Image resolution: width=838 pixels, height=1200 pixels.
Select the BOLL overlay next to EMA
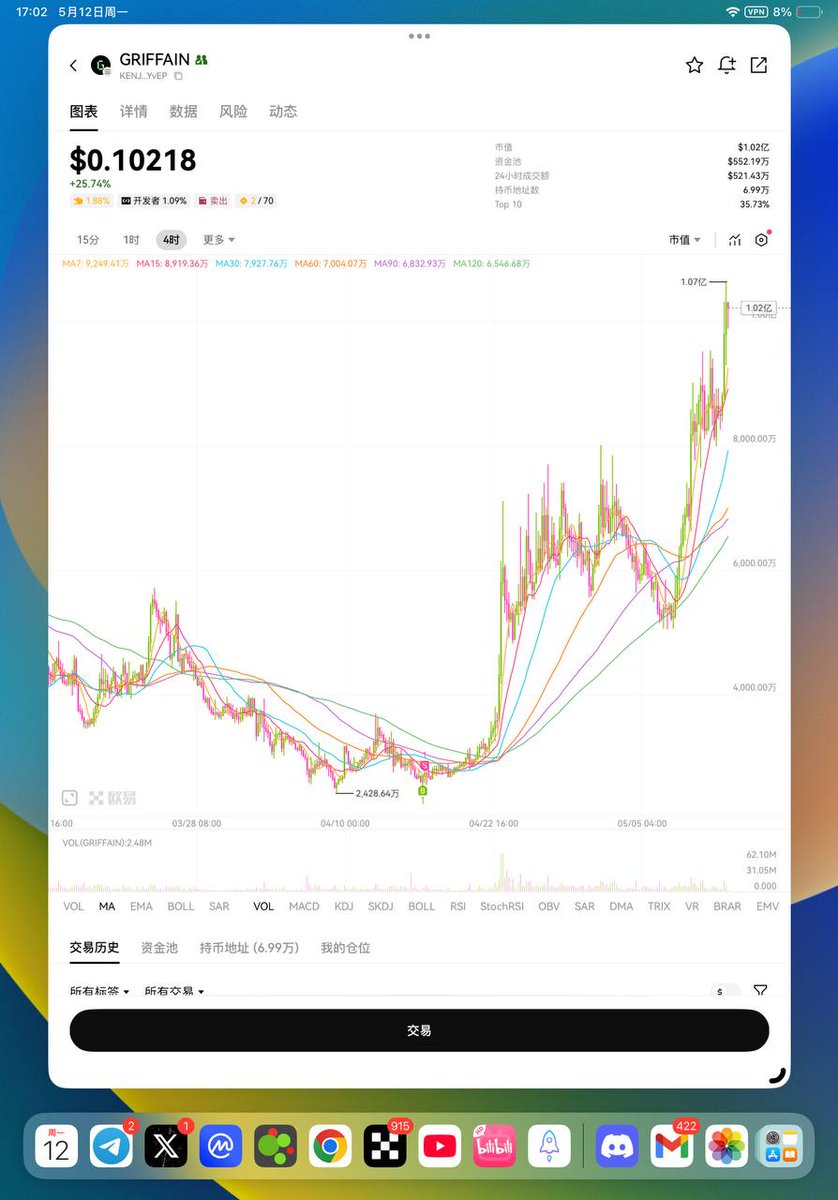click(x=181, y=907)
